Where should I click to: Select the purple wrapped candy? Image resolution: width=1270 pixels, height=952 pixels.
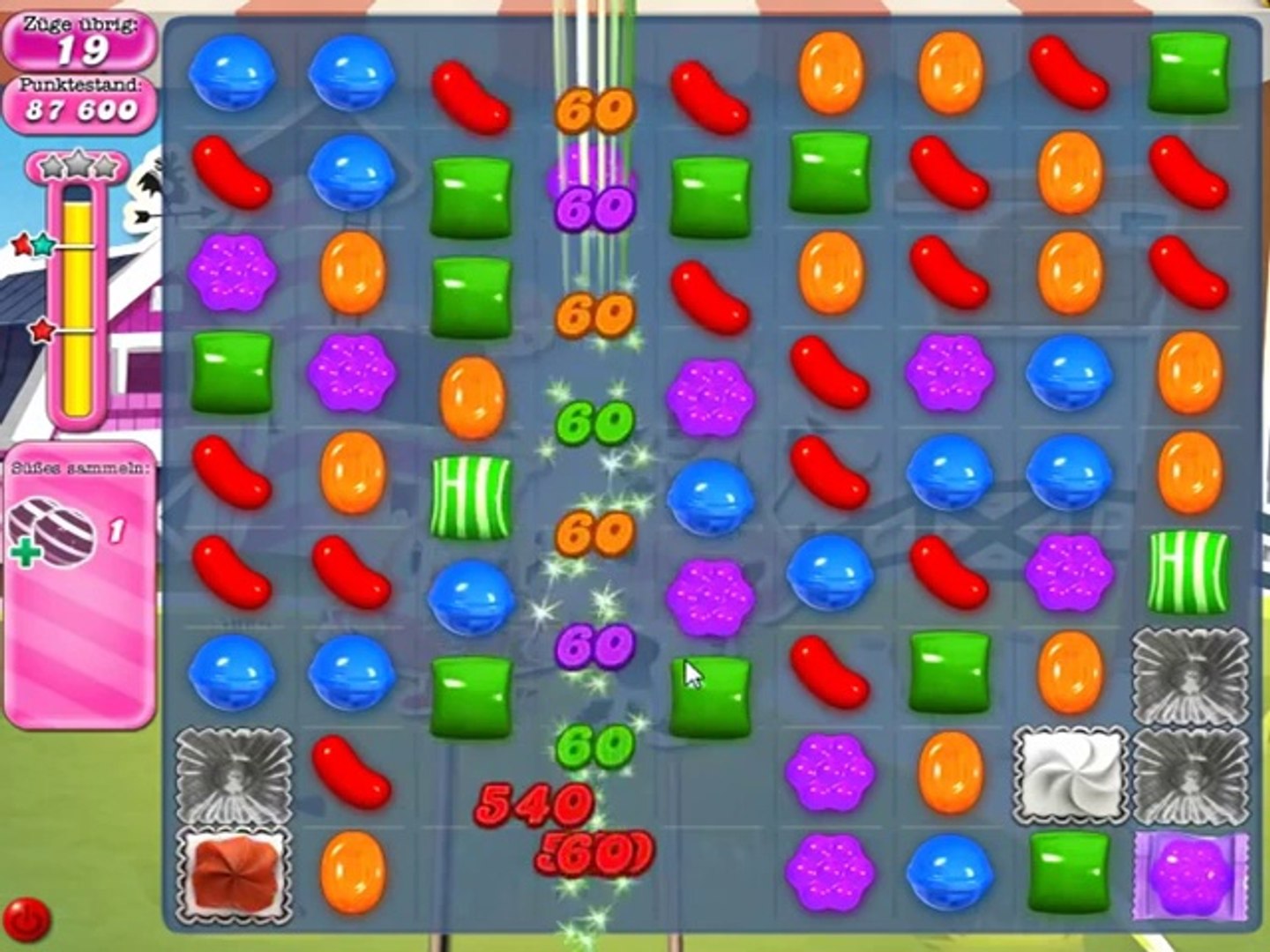coord(1189,873)
